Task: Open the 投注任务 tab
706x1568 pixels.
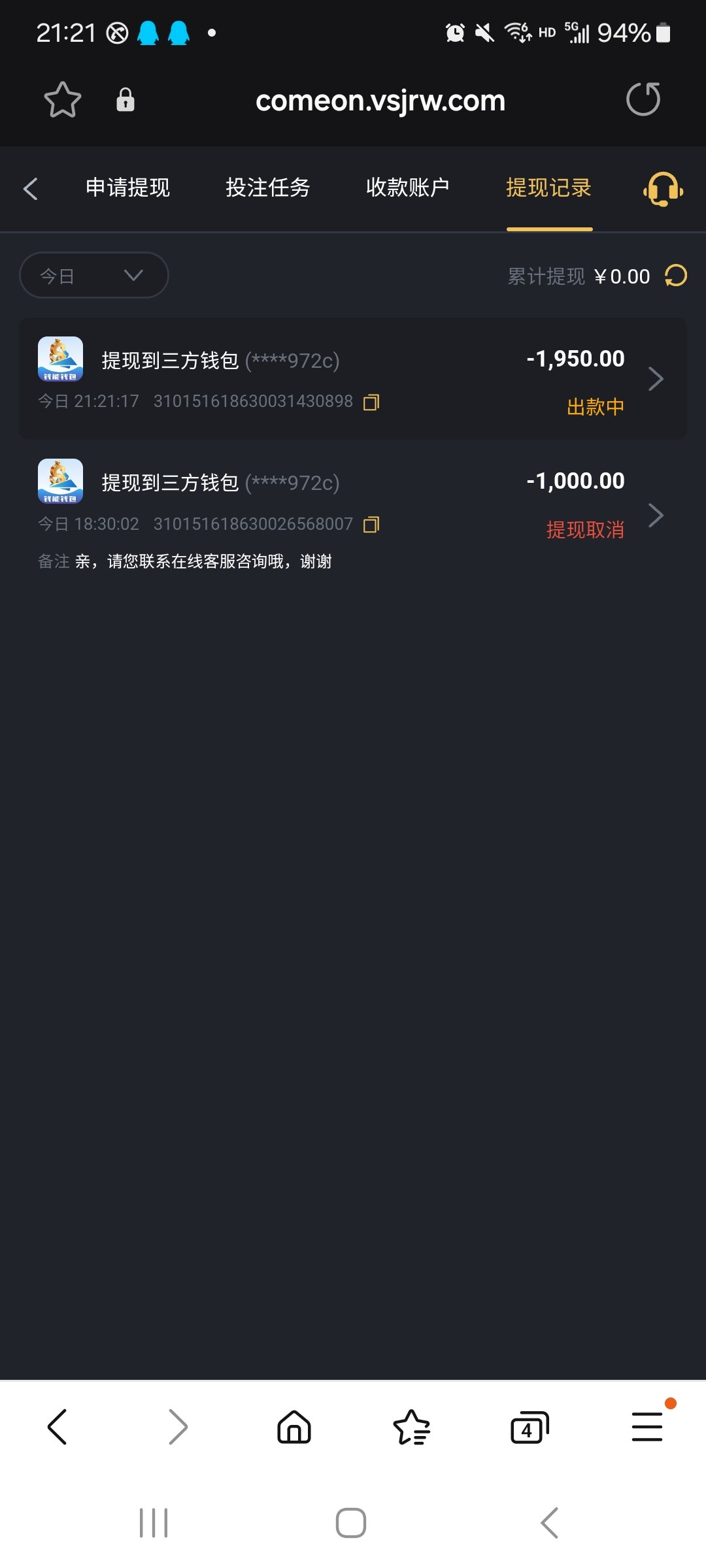Action: pos(268,188)
